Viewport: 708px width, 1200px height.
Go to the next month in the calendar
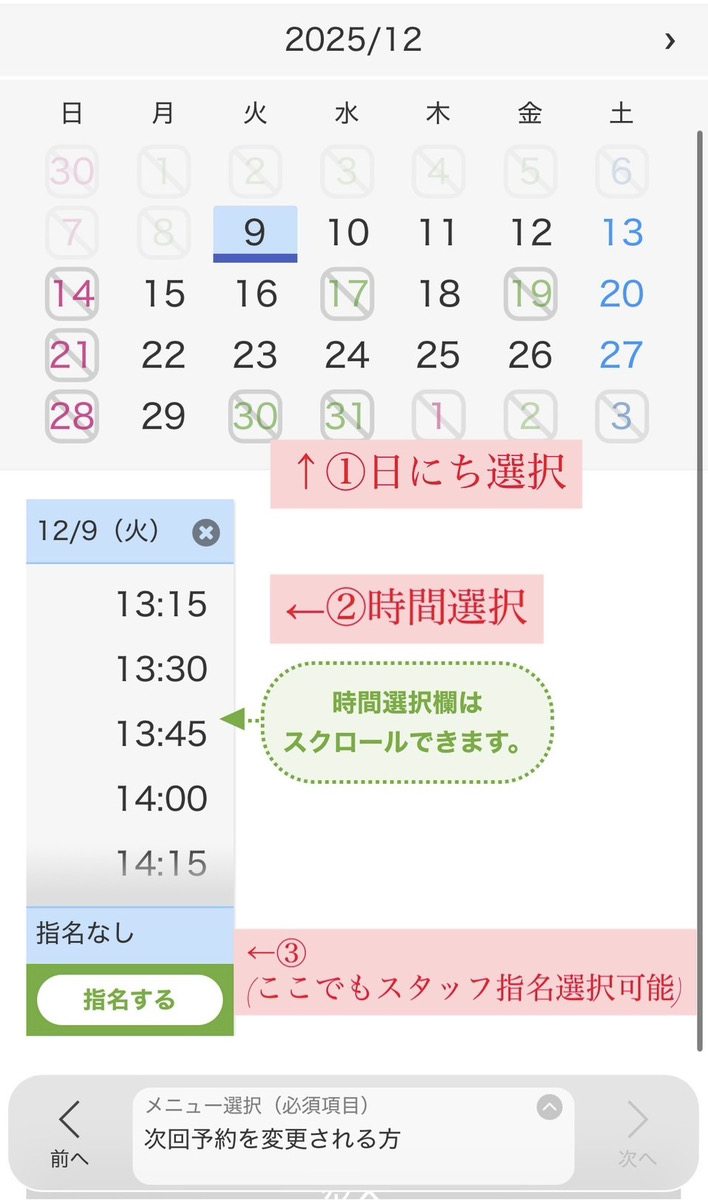[x=669, y=40]
